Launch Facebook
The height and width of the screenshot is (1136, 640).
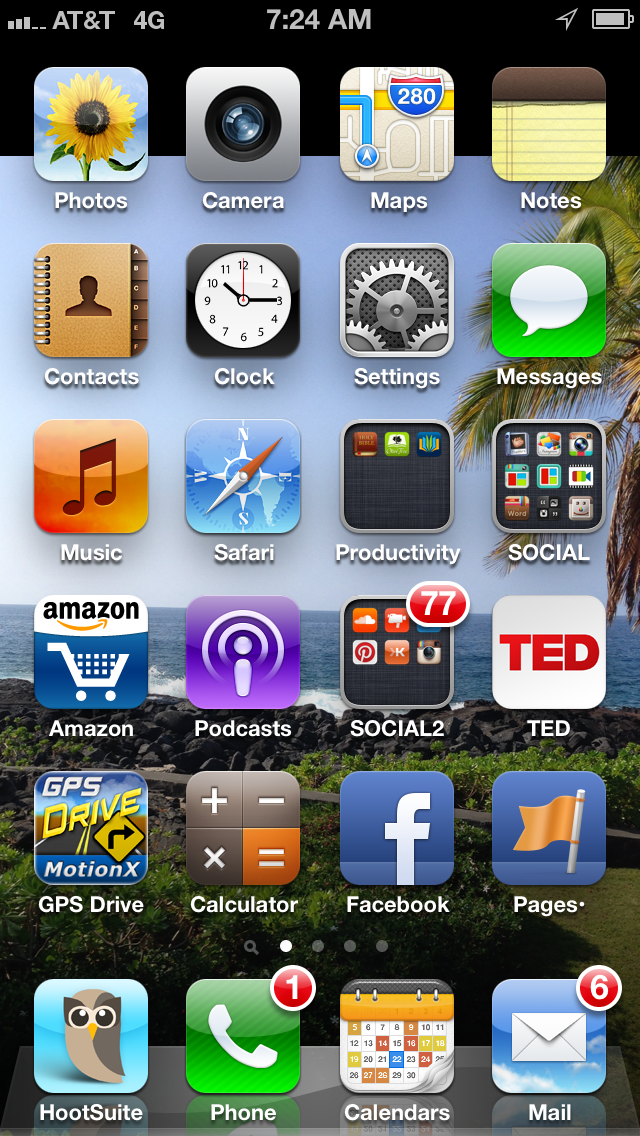coord(397,829)
